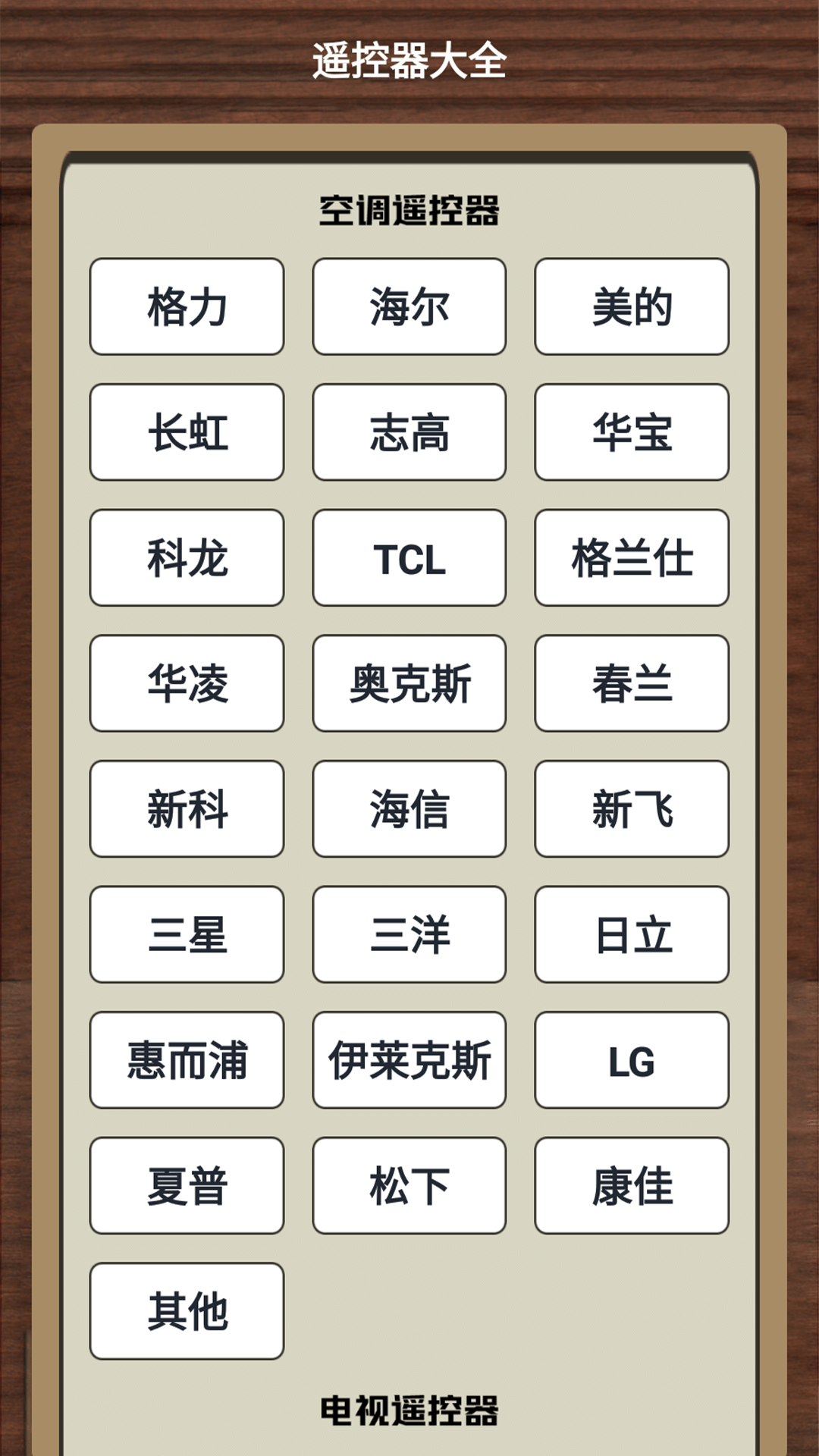Image resolution: width=819 pixels, height=1456 pixels.
Task: Open the 日立 (Hitachi) remote control
Action: point(630,935)
